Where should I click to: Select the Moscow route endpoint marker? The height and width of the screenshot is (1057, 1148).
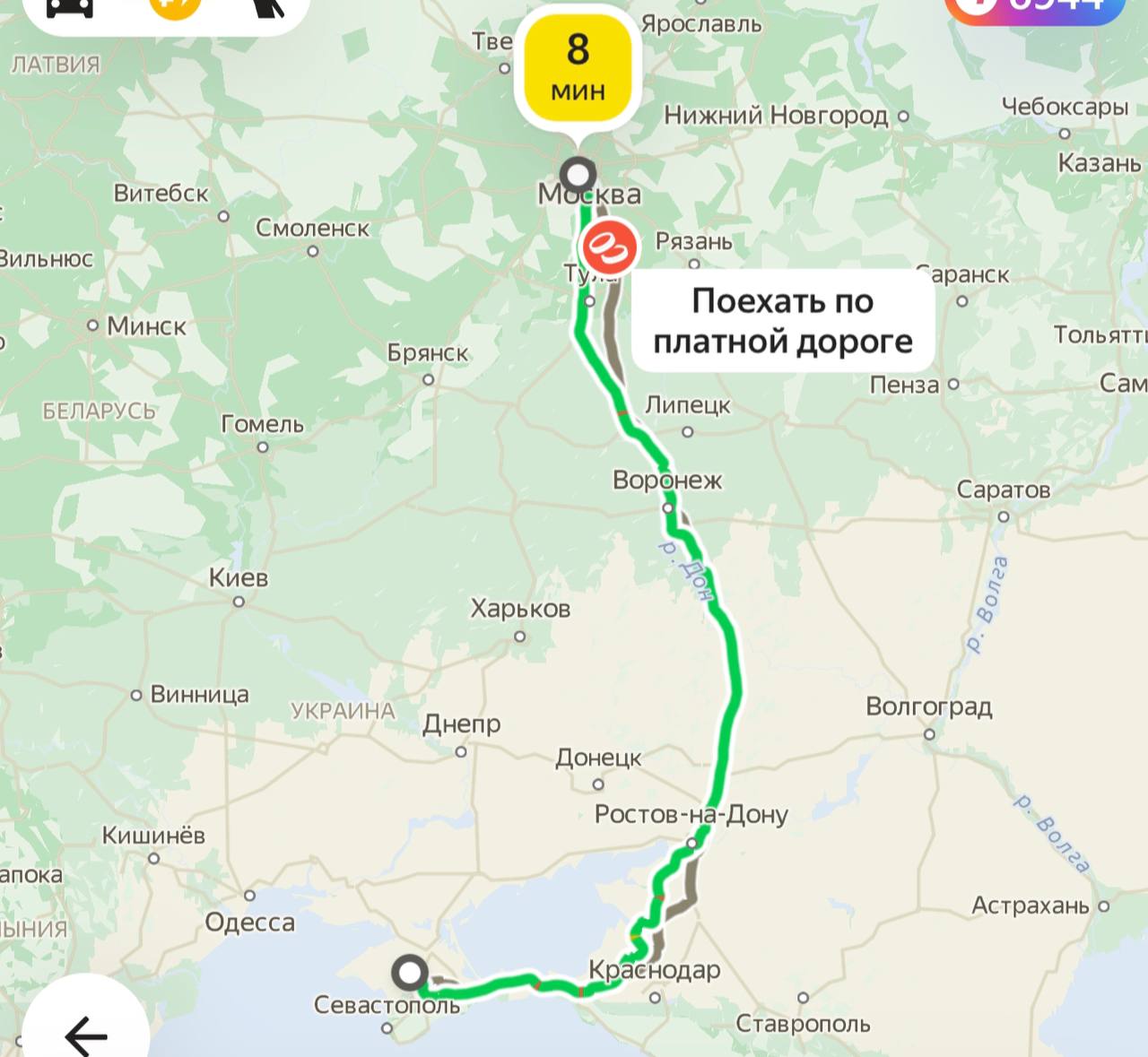click(x=578, y=174)
